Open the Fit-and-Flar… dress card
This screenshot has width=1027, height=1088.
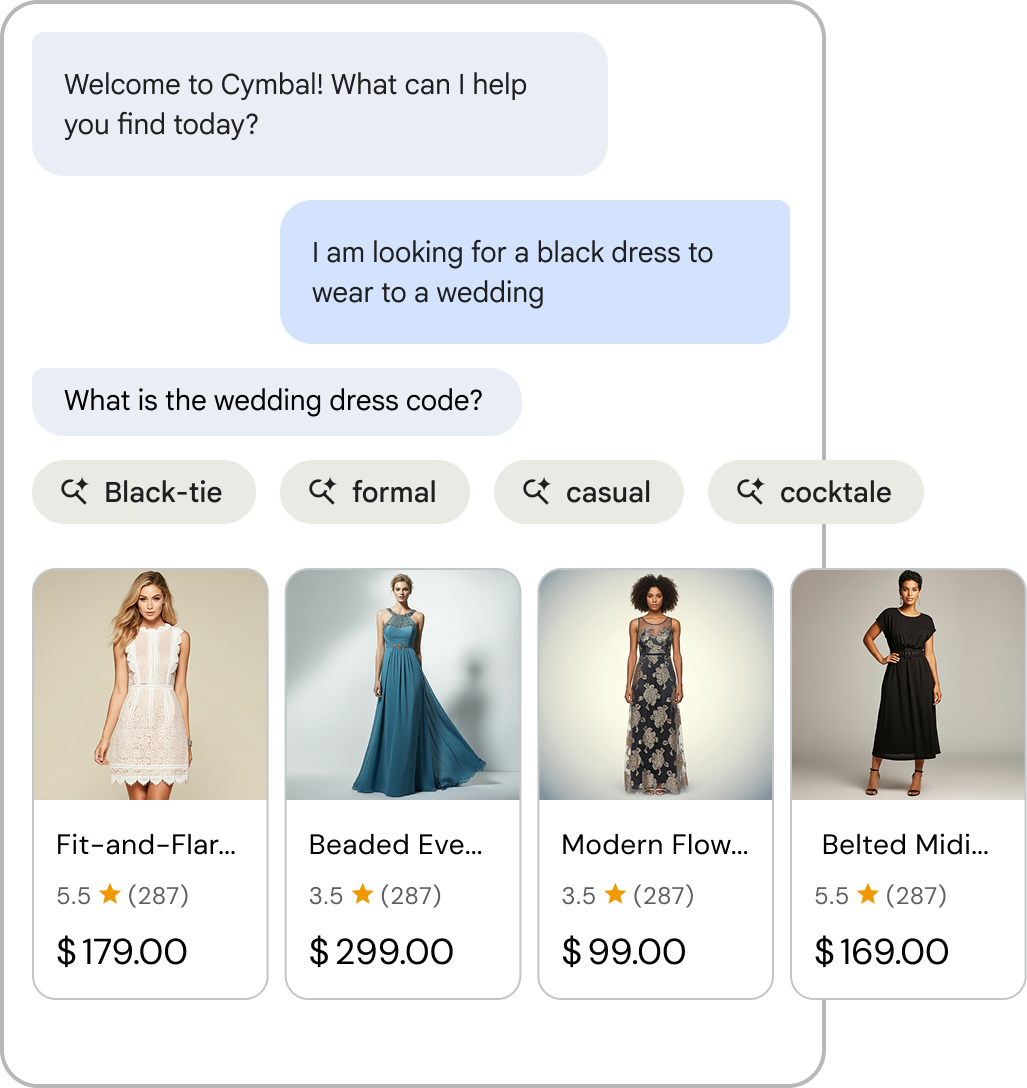coord(150,784)
